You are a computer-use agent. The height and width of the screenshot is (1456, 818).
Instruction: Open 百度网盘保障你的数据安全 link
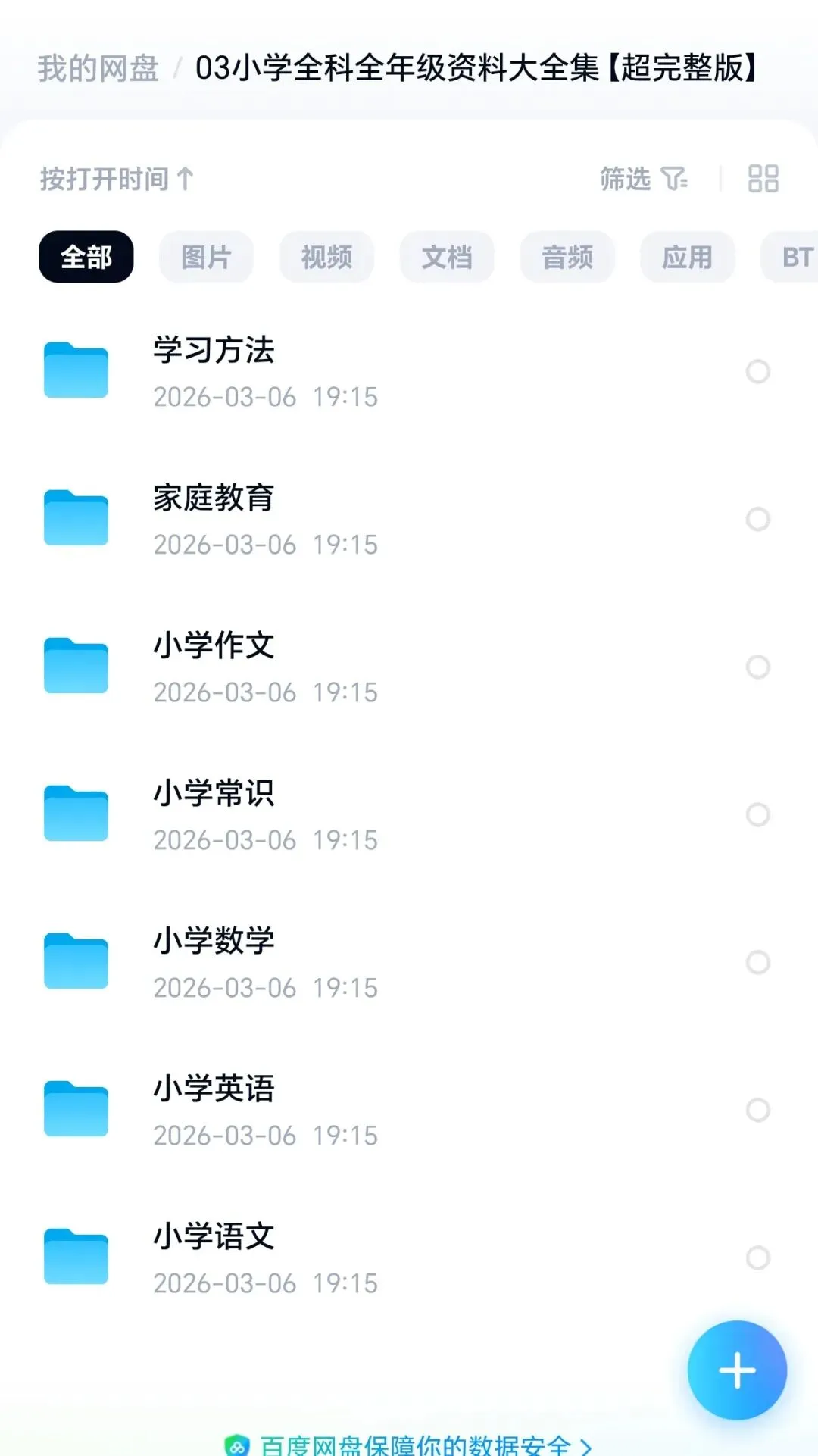click(415, 1445)
